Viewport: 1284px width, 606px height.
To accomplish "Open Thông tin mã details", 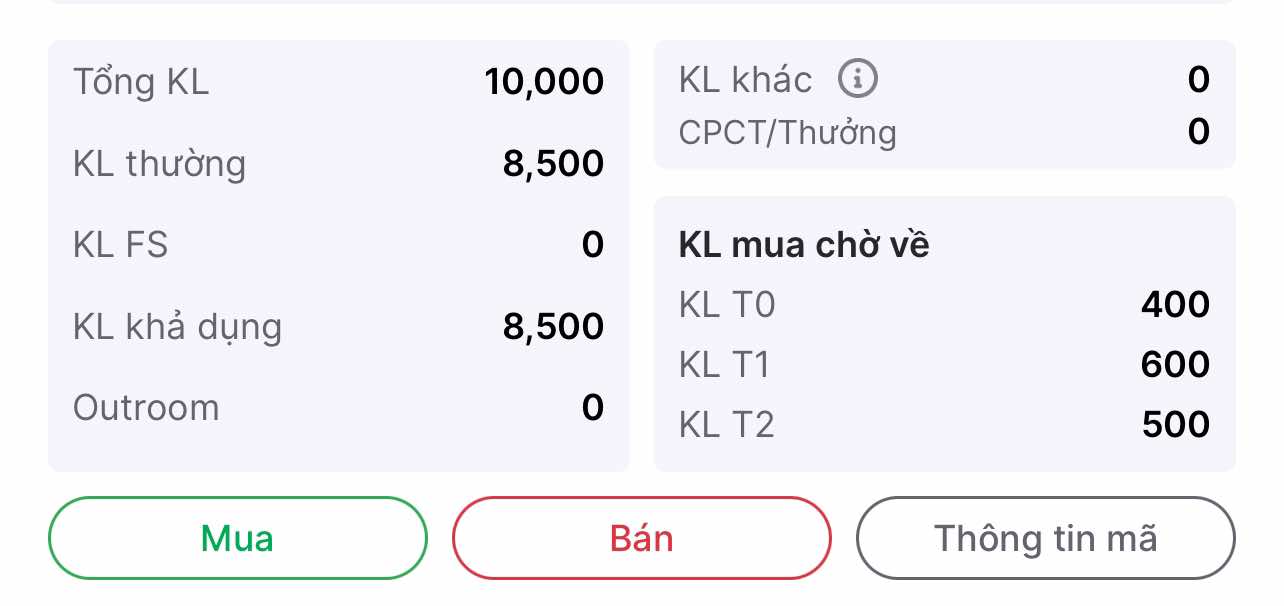I will click(x=1045, y=538).
